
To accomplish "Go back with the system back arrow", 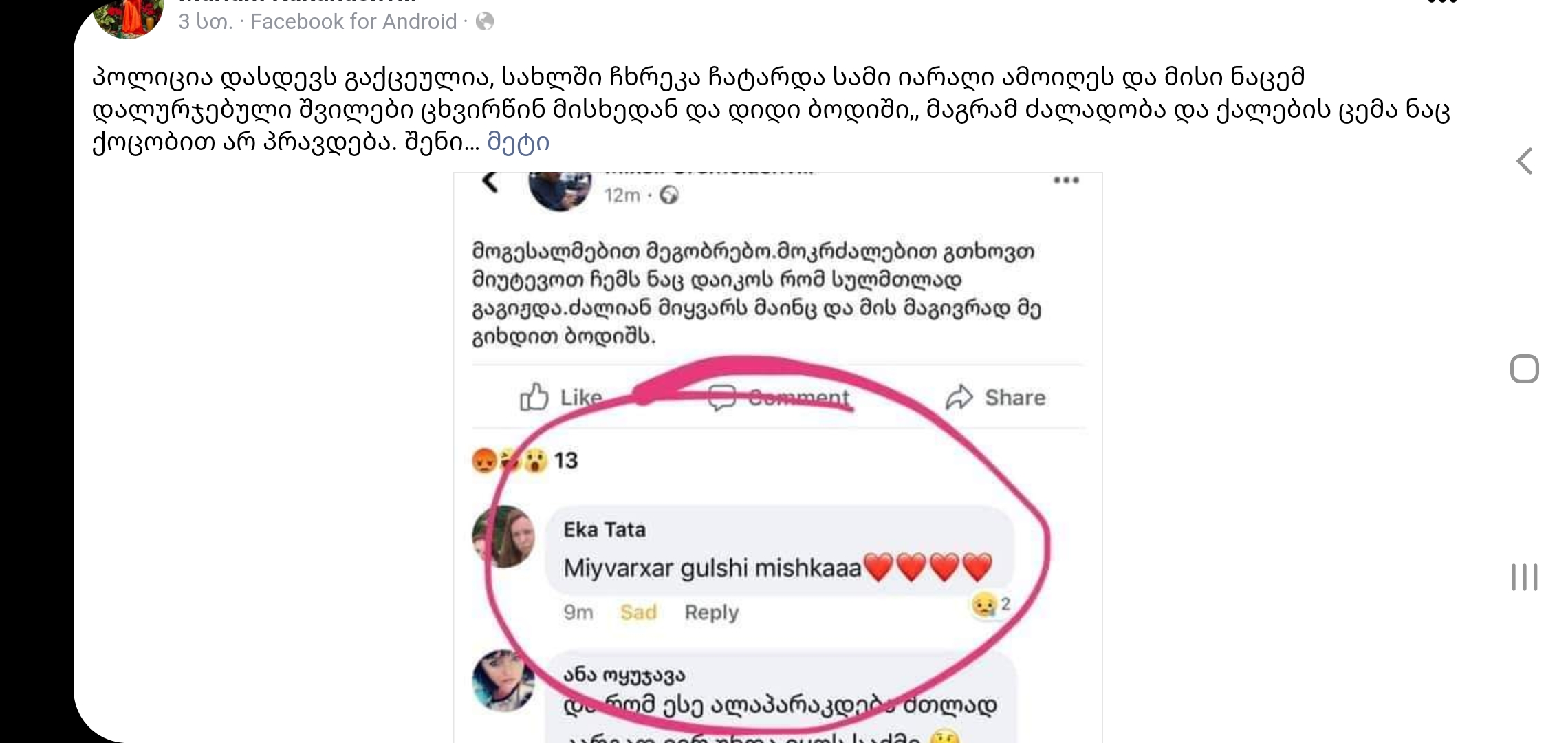I will [1525, 162].
